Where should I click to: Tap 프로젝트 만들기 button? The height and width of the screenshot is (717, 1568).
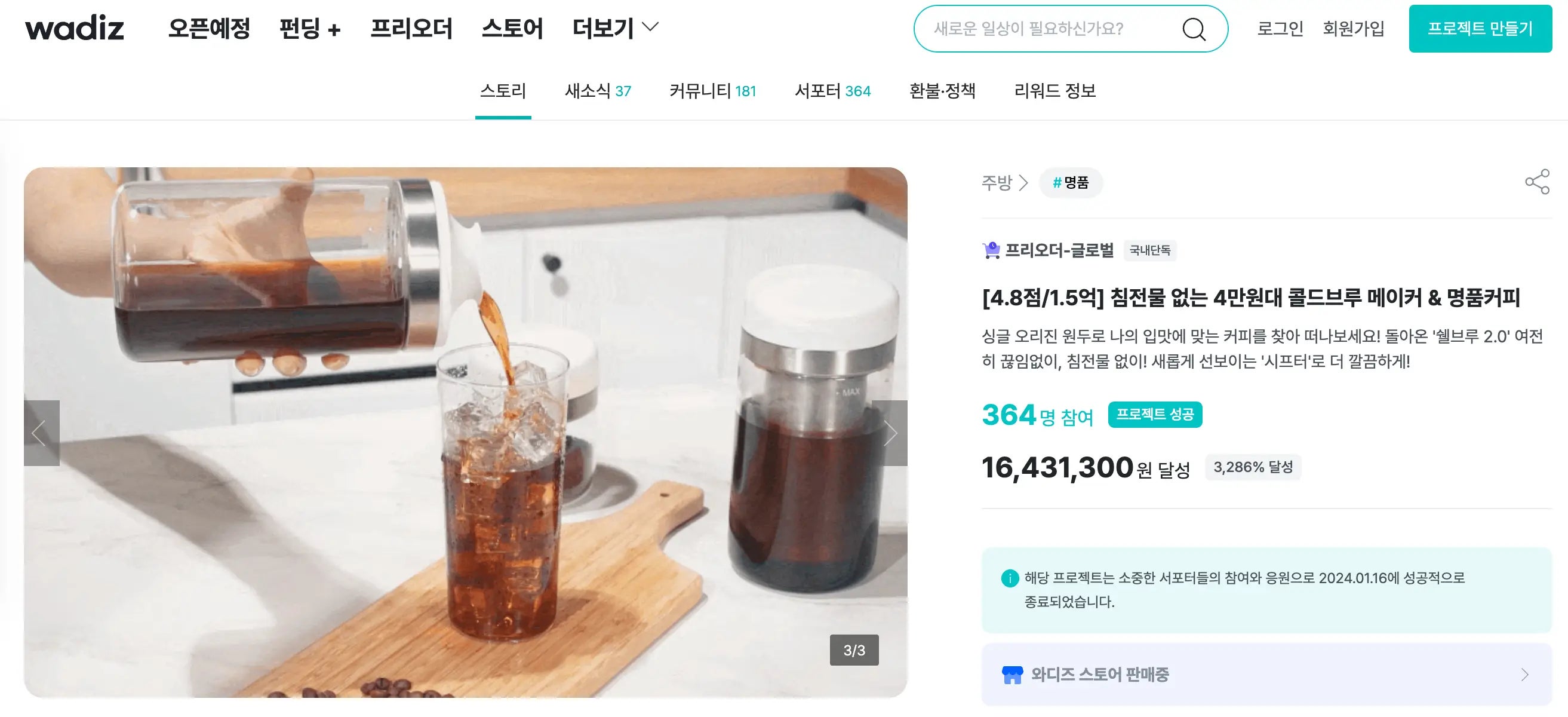point(1480,29)
